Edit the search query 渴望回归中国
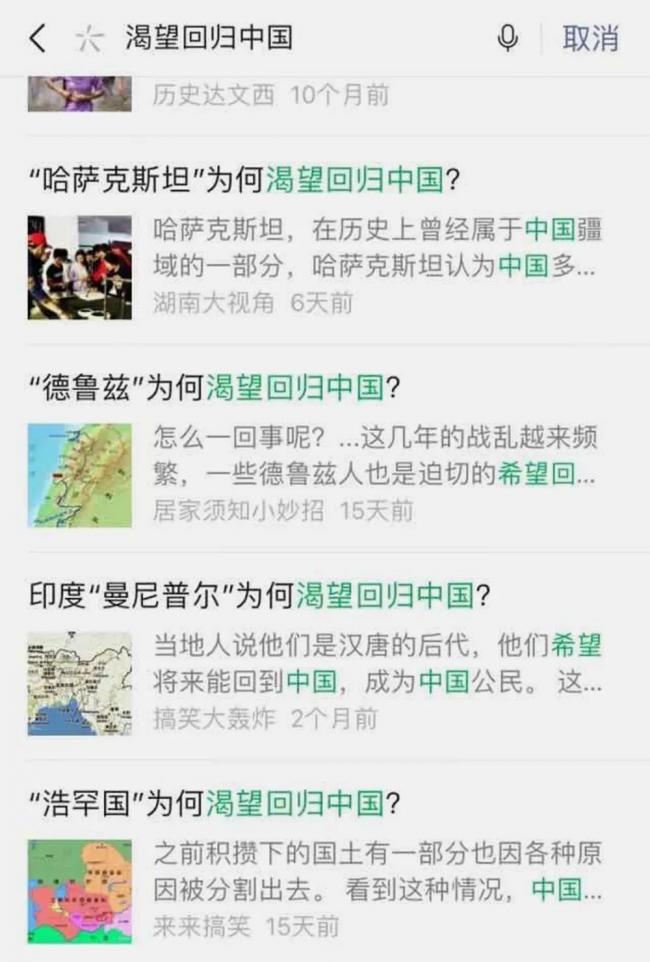The image size is (650, 962). point(209,39)
